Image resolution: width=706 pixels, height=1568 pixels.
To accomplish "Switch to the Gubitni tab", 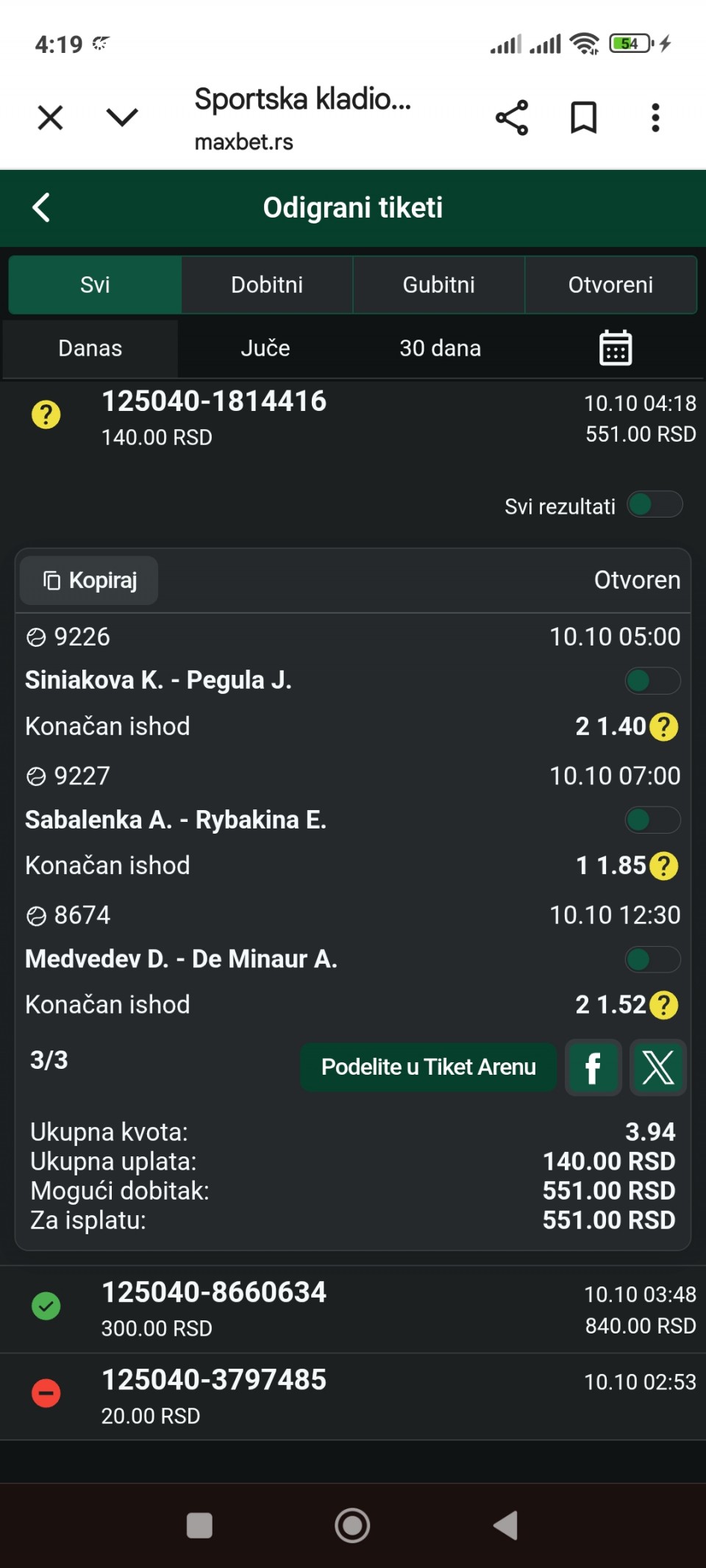I will coord(439,284).
